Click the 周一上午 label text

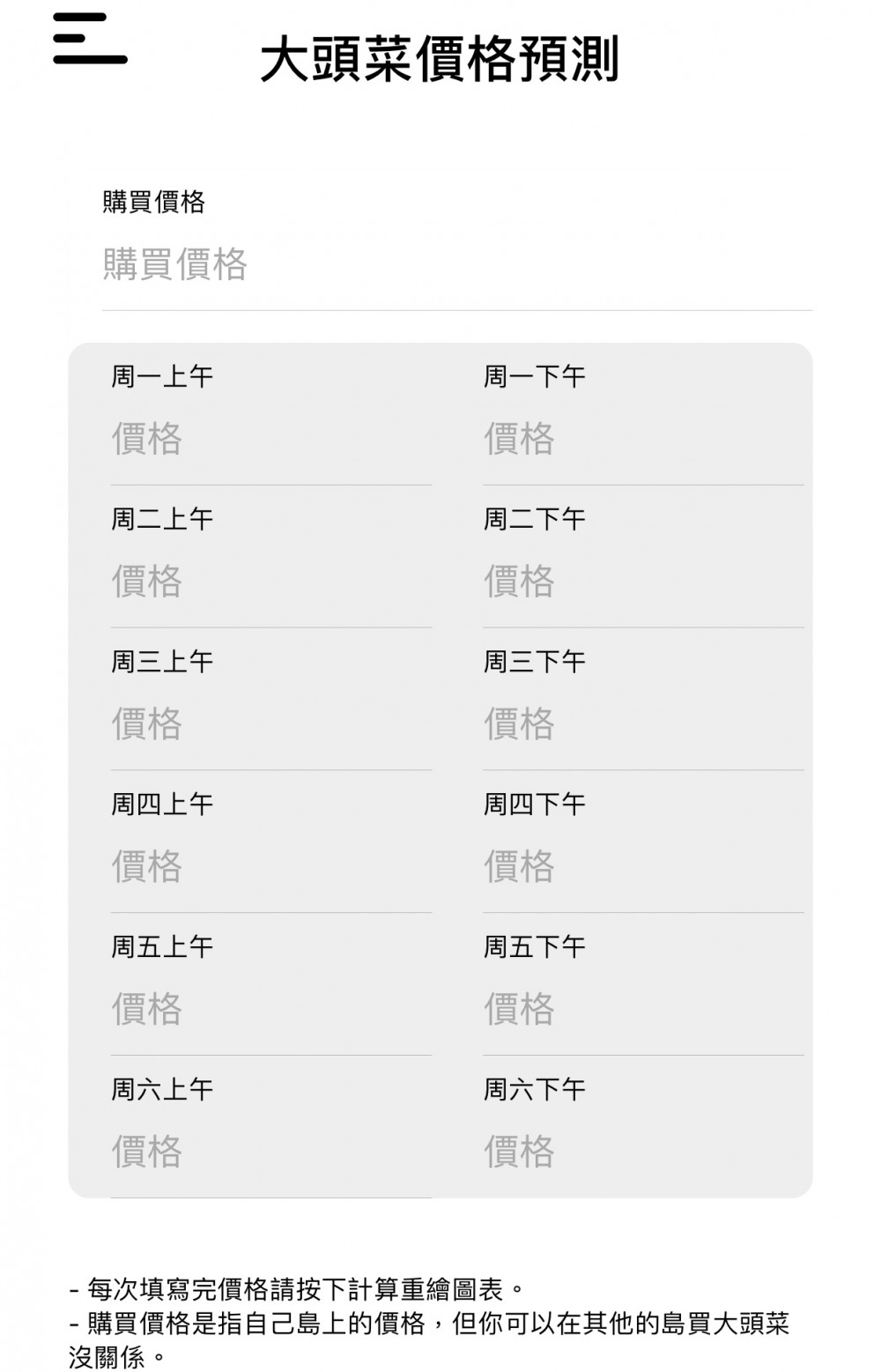161,375
